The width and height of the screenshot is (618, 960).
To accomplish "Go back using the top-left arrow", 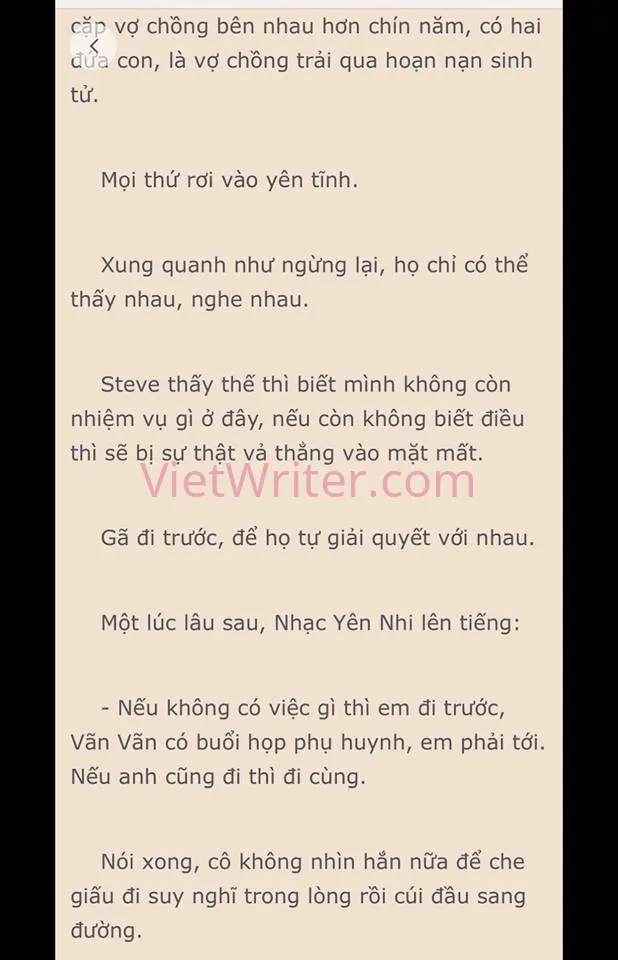I will (x=93, y=46).
